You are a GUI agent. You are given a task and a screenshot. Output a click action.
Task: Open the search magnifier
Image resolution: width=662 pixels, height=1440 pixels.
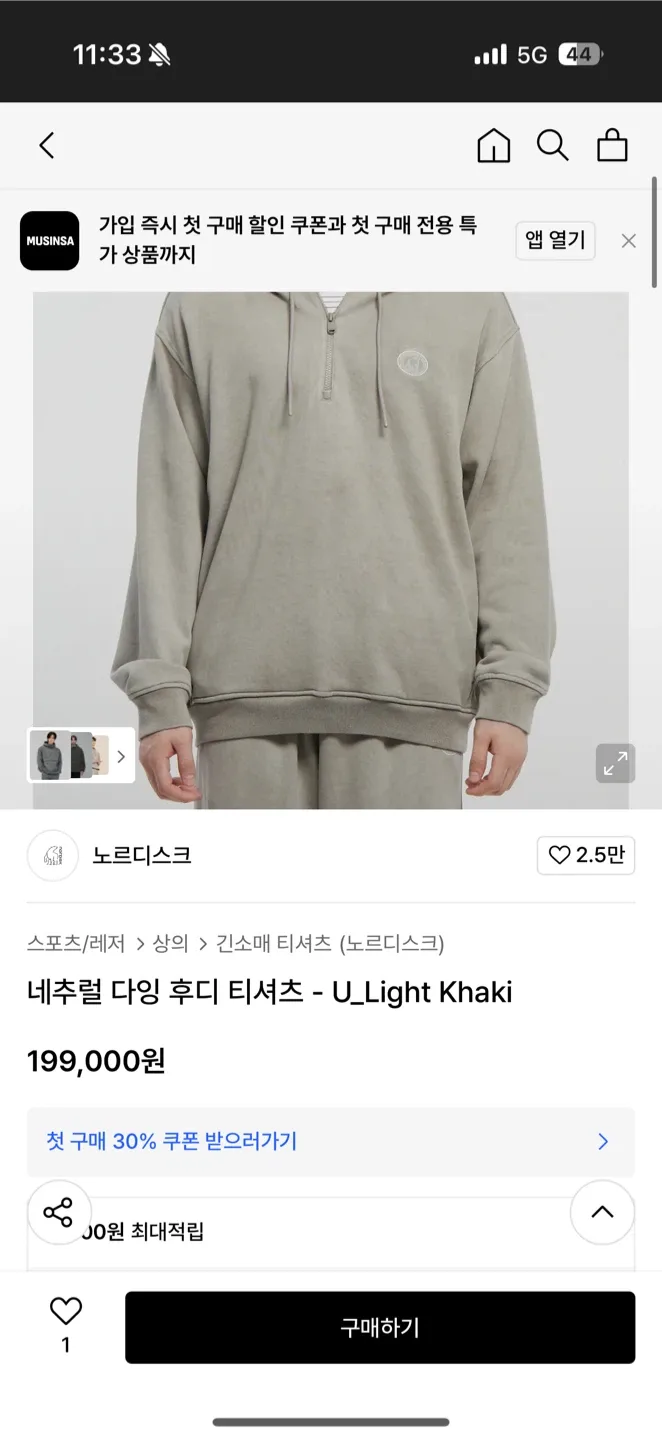pyautogui.click(x=552, y=146)
